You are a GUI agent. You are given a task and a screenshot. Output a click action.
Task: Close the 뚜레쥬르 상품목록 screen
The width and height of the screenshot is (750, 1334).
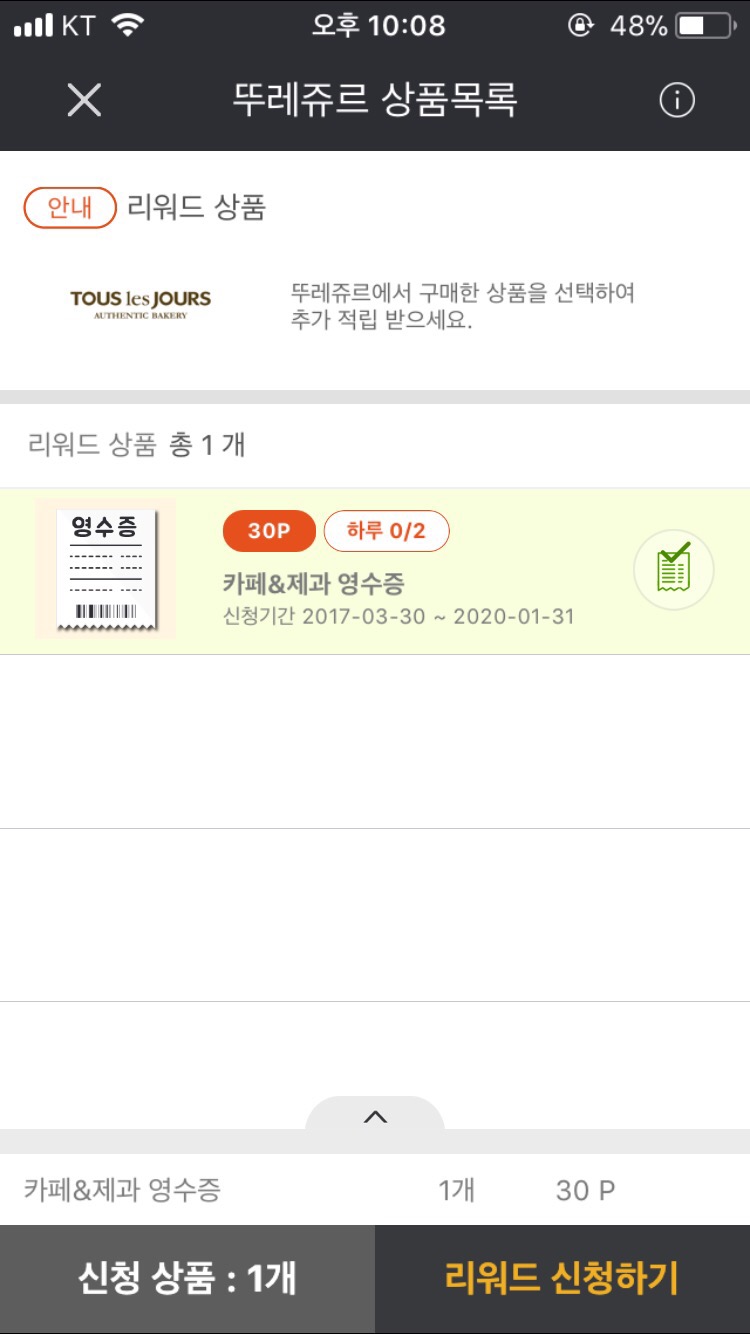(x=84, y=100)
